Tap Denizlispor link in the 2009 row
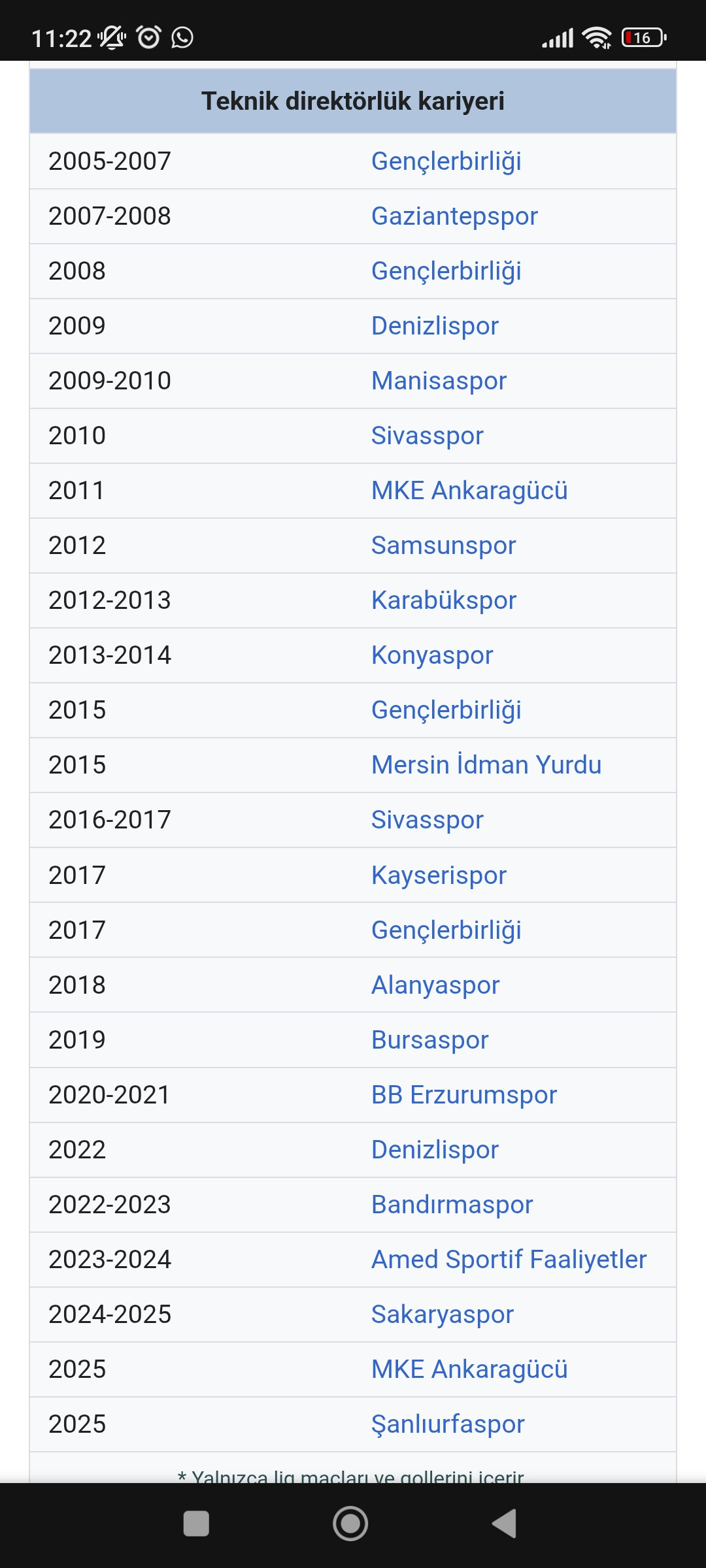The image size is (706, 1568). (x=435, y=326)
